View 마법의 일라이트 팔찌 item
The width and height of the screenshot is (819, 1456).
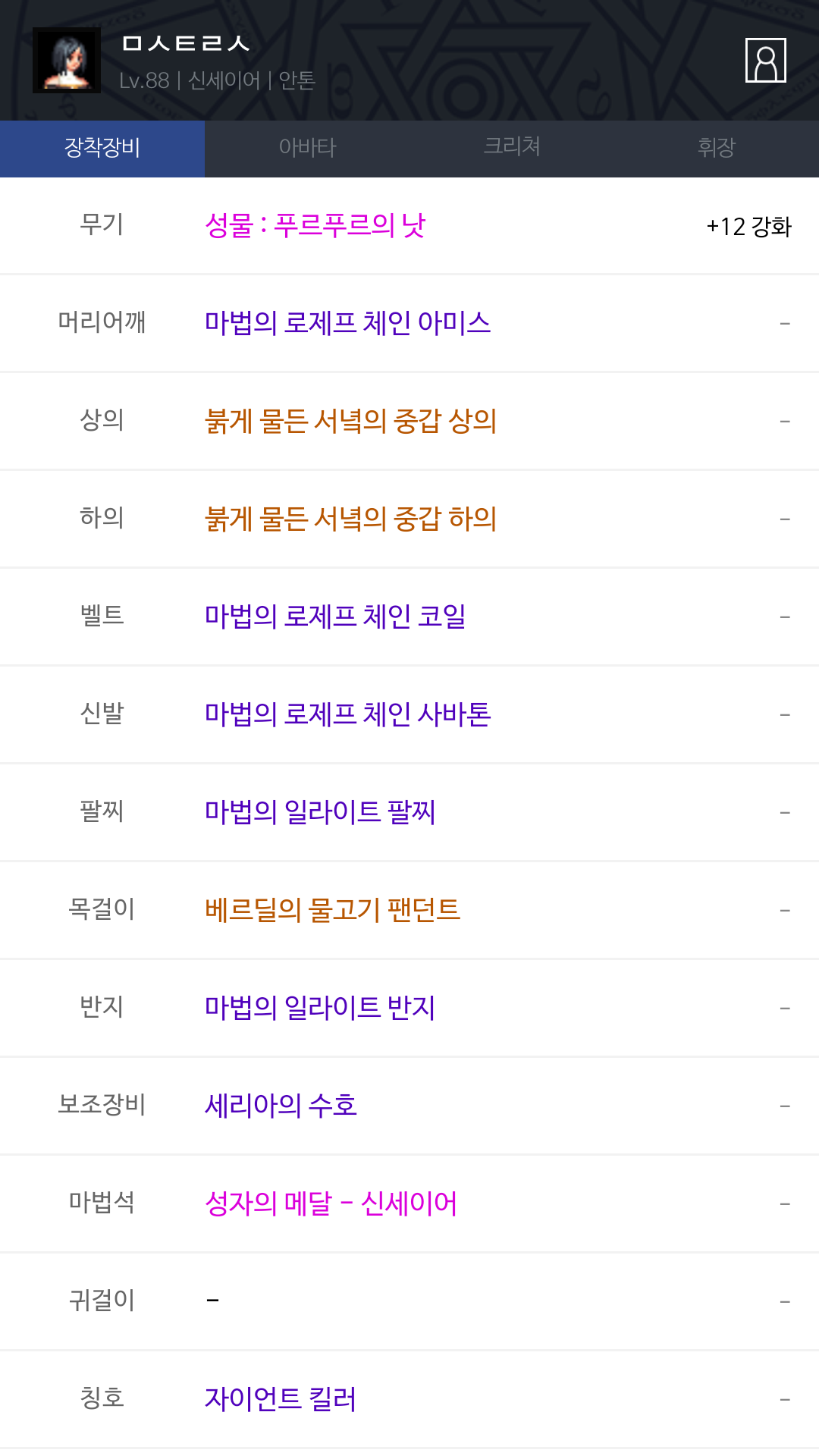click(x=320, y=812)
